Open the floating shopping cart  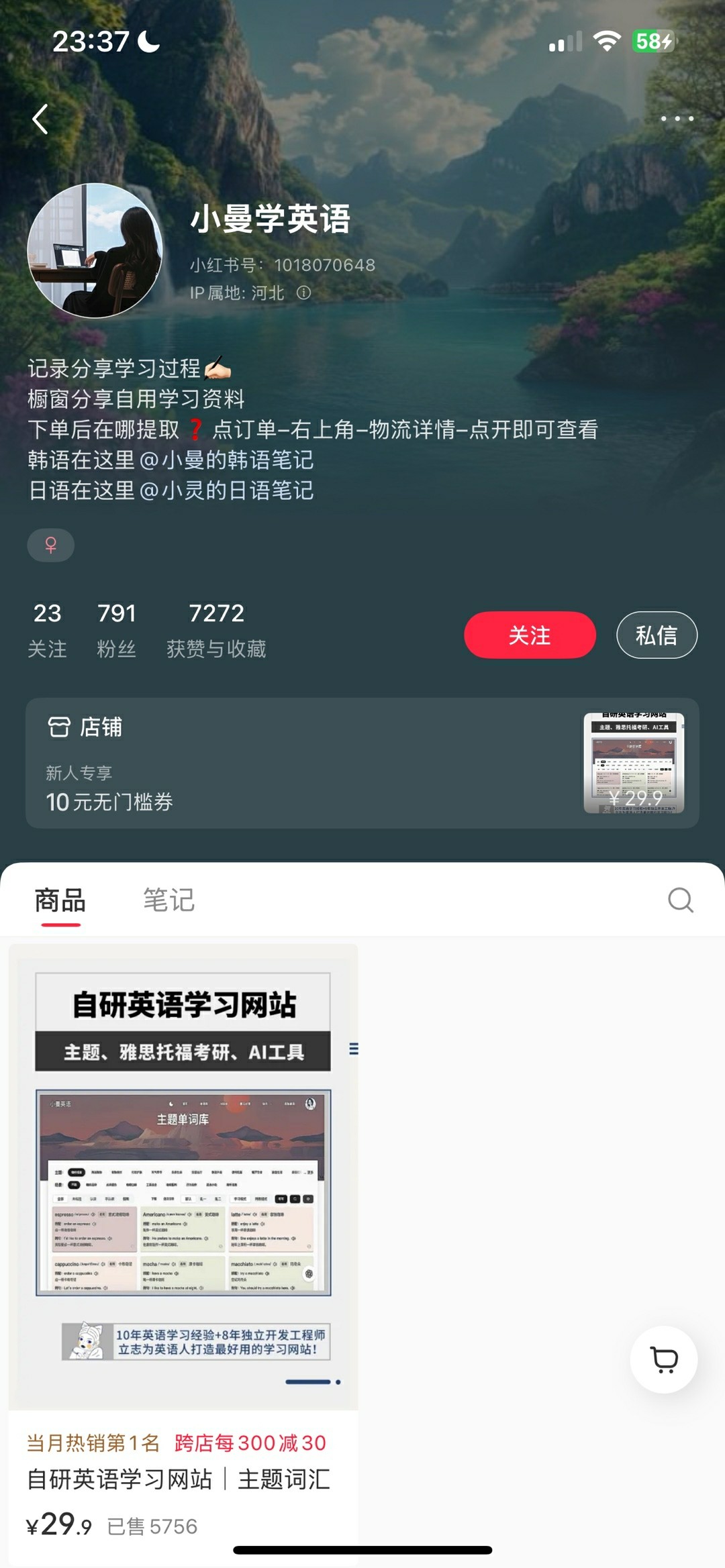coord(664,1359)
